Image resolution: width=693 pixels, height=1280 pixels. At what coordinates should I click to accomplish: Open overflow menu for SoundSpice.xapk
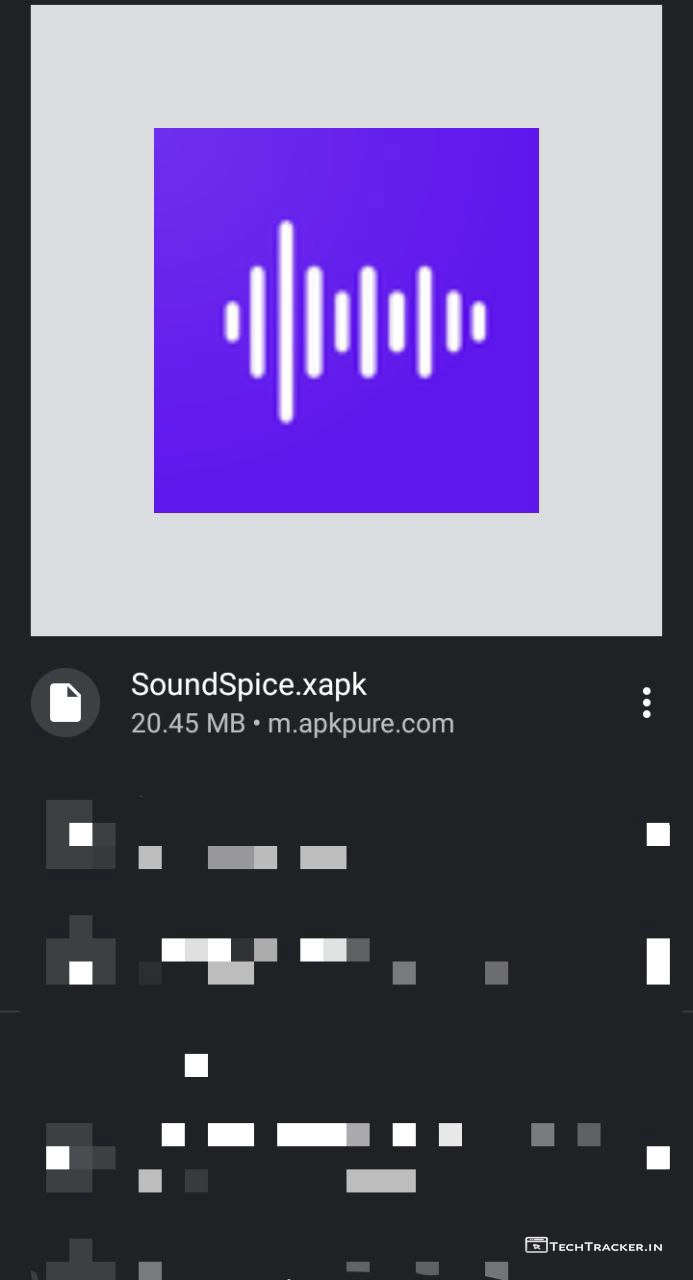pyautogui.click(x=647, y=702)
